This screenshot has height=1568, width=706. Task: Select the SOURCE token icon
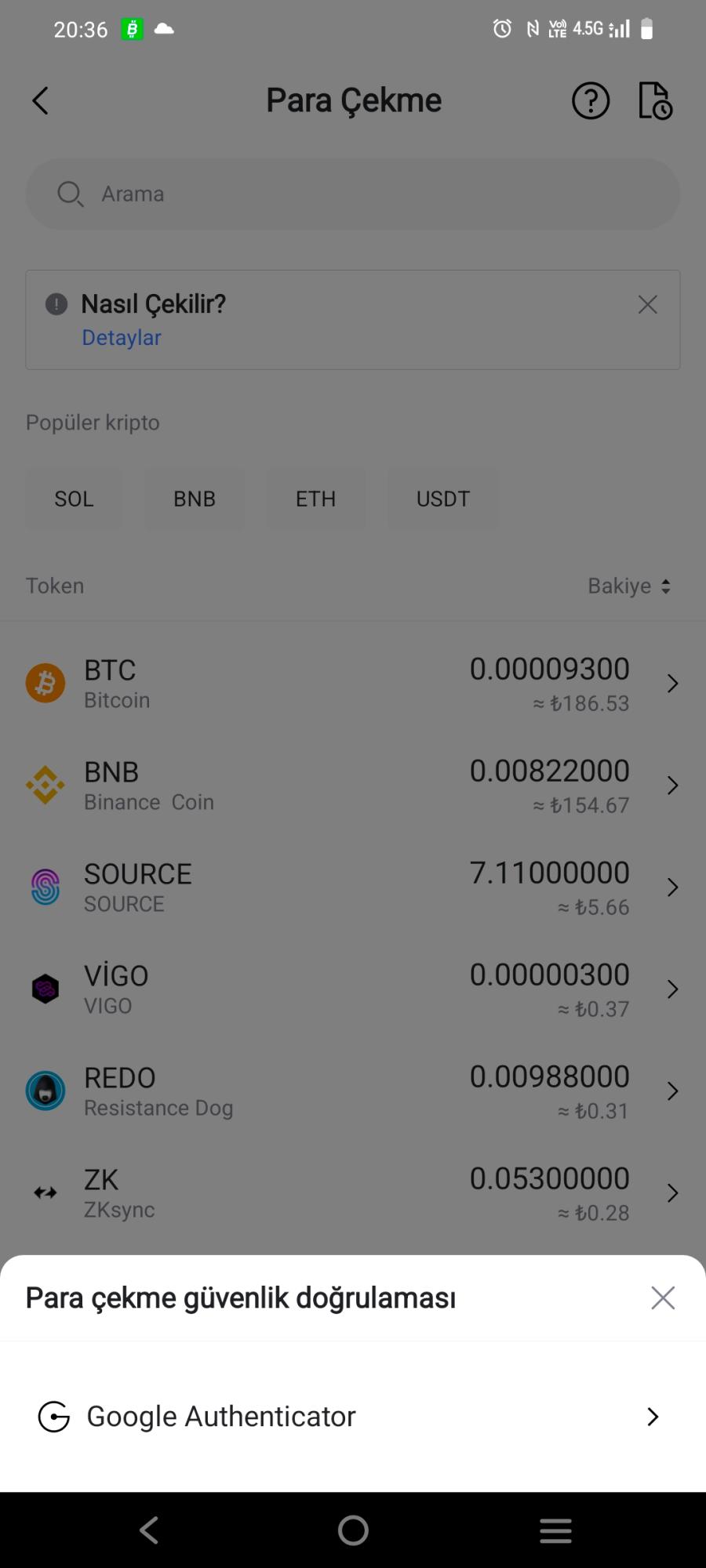click(45, 887)
